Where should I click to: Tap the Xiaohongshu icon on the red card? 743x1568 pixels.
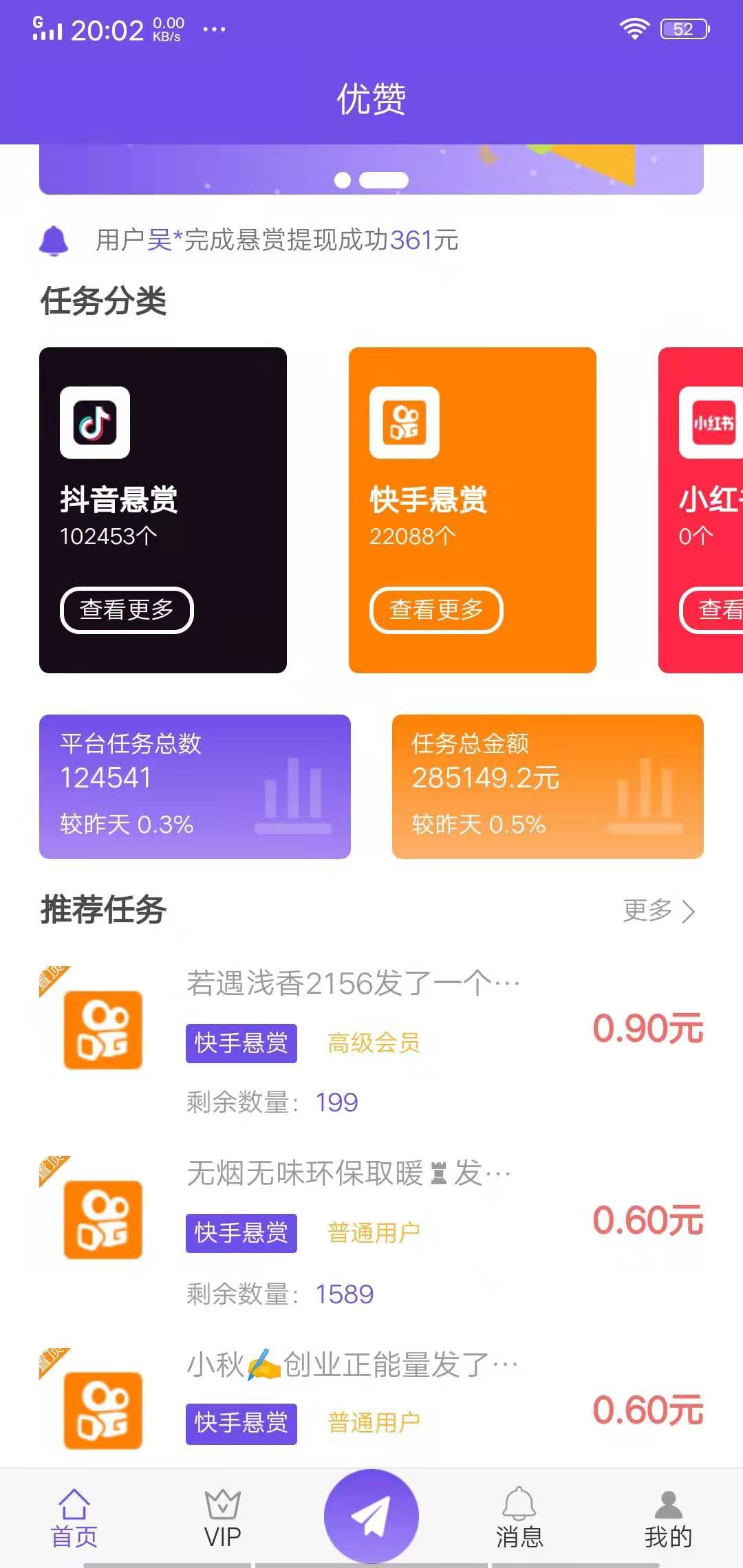(713, 424)
